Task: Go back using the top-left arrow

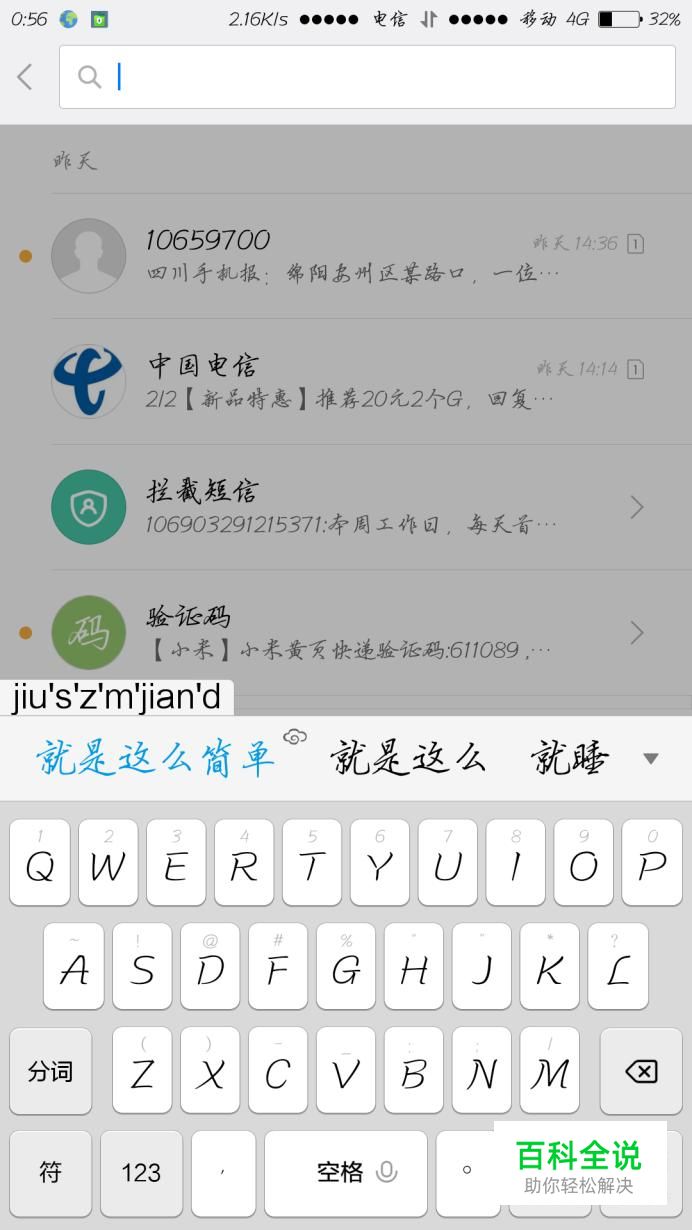Action: (26, 77)
